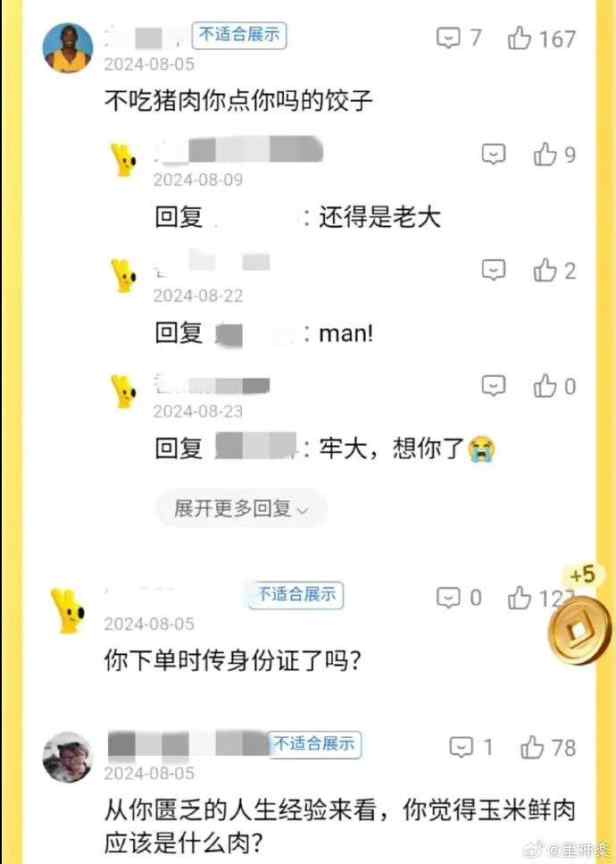The image size is (616, 864).
Task: Open replies of the comment '不吃猪肉你点你吗的饺子'
Action: point(448,39)
